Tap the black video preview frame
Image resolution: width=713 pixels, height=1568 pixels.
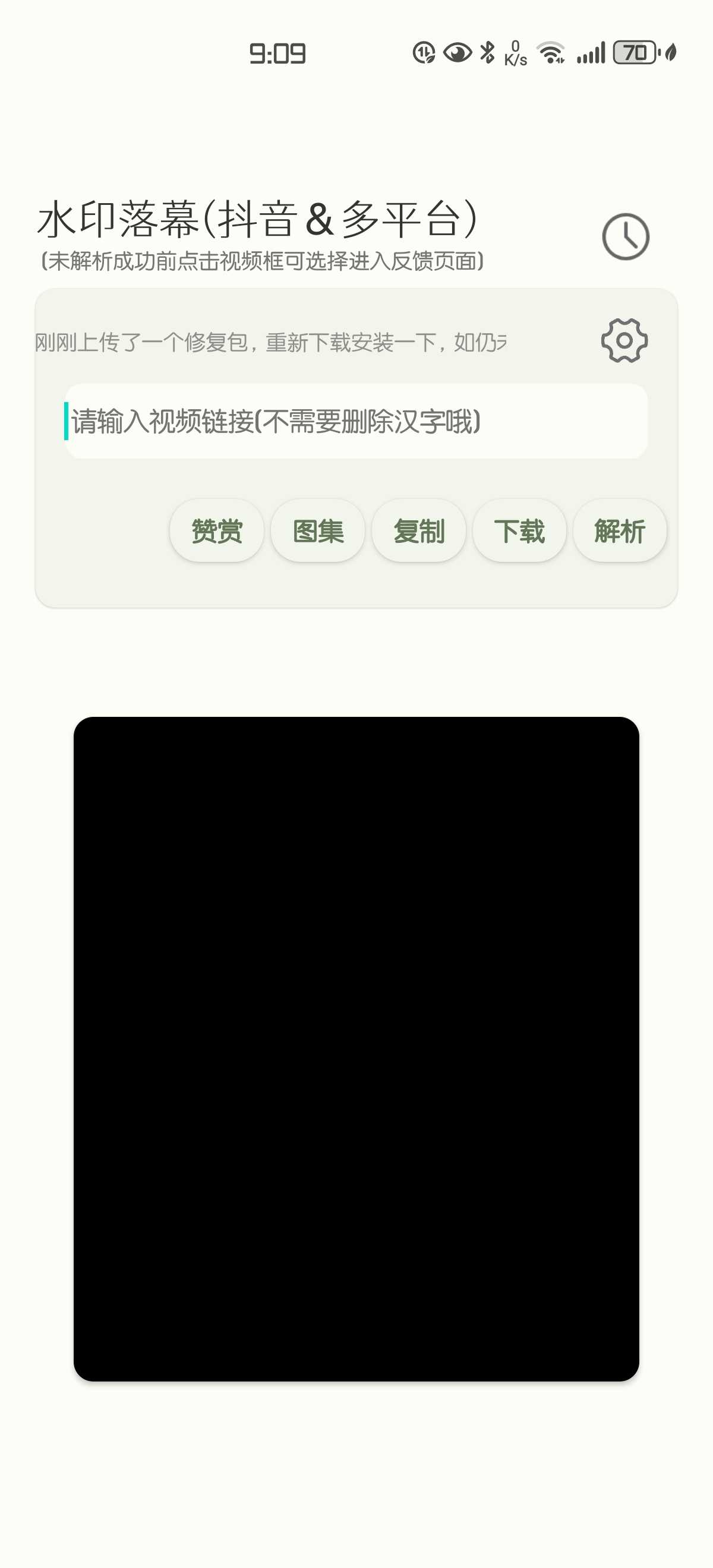pyautogui.click(x=356, y=1049)
